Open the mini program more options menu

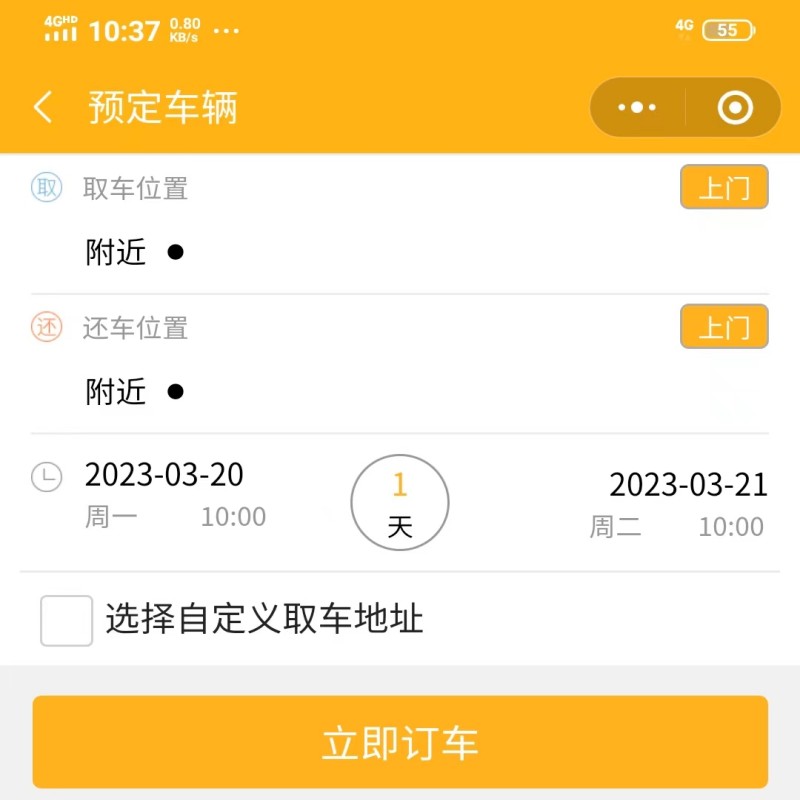(637, 107)
